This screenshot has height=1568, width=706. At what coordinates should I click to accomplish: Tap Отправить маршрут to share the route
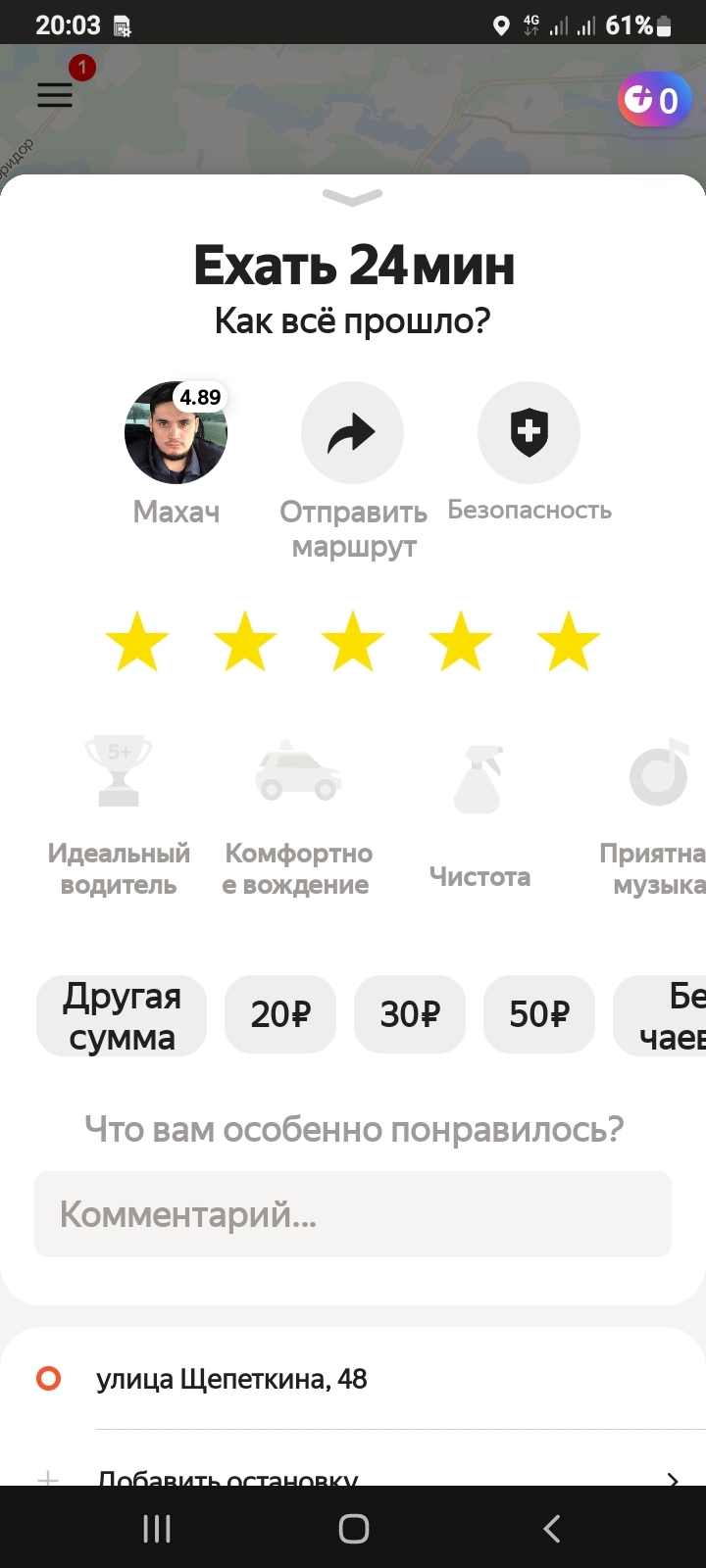pyautogui.click(x=352, y=433)
